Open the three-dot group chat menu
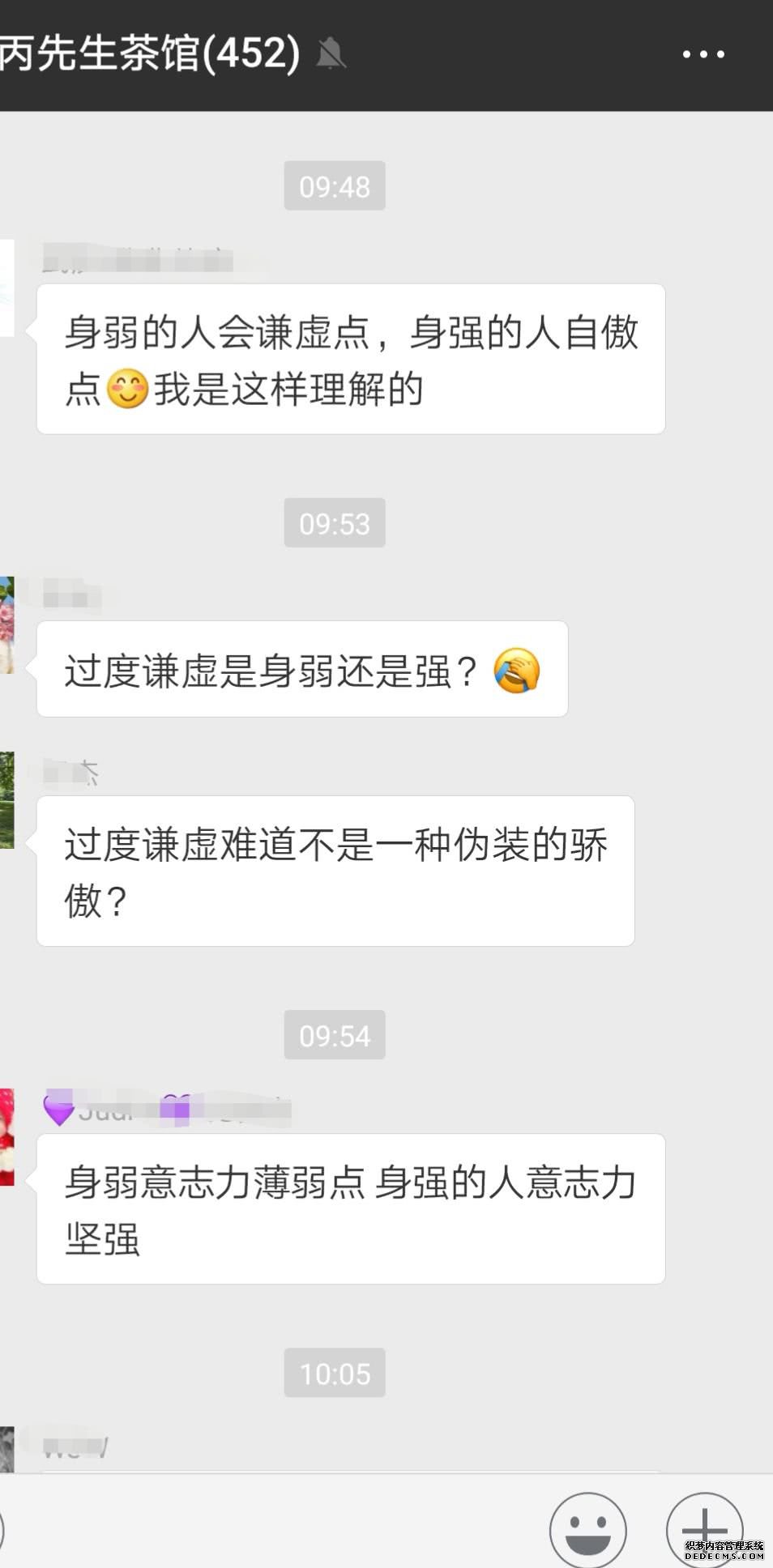773x1568 pixels. click(703, 55)
